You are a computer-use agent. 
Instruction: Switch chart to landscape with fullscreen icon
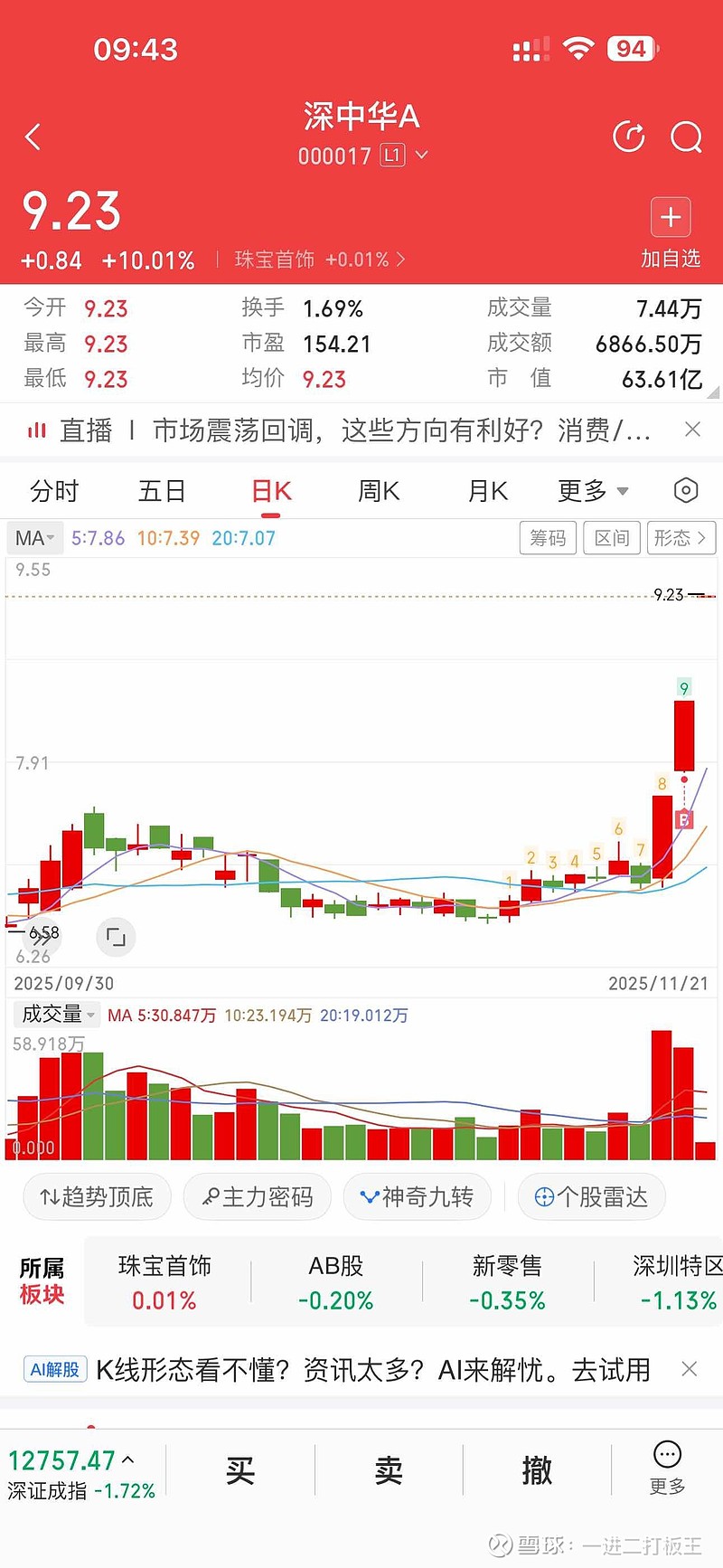[116, 937]
